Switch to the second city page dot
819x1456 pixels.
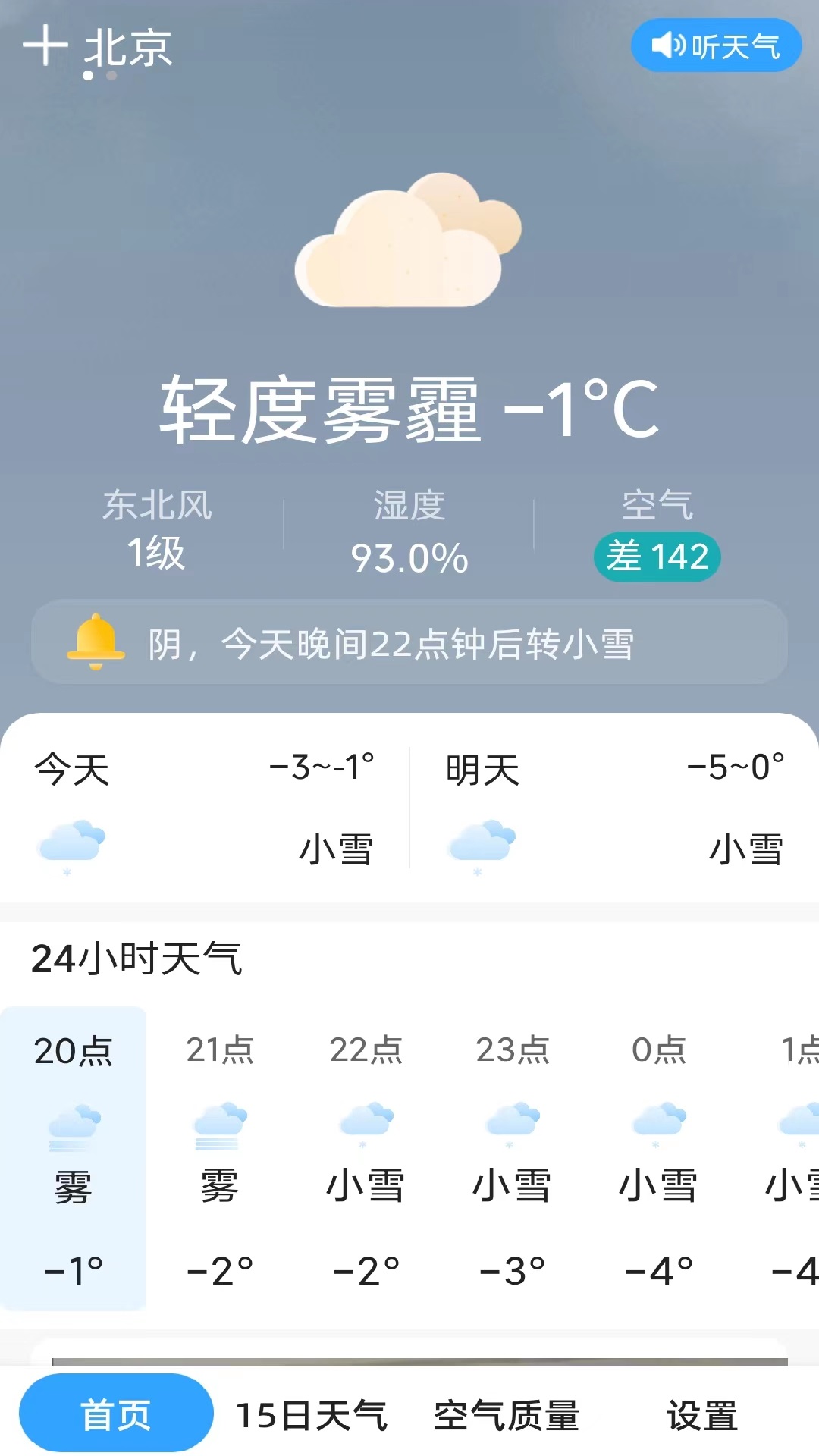coord(111,75)
